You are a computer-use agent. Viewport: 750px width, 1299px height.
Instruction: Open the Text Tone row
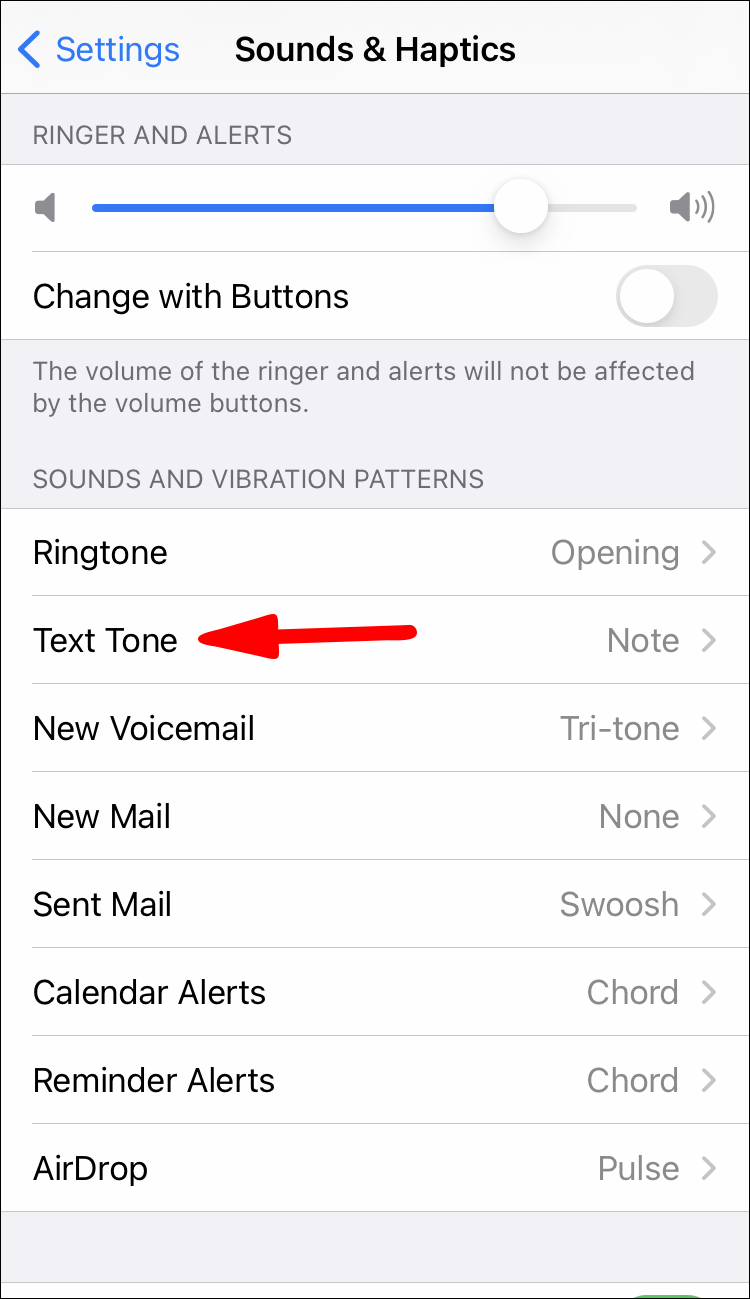click(x=375, y=641)
